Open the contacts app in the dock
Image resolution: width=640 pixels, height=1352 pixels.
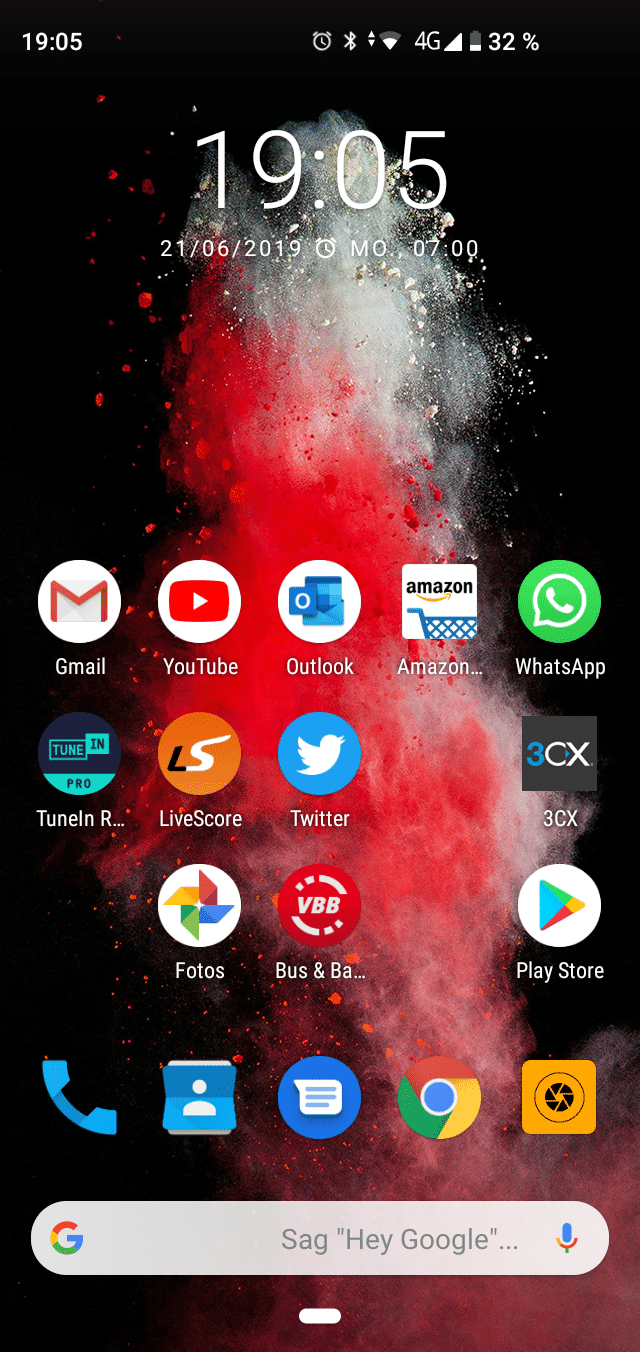[199, 1098]
